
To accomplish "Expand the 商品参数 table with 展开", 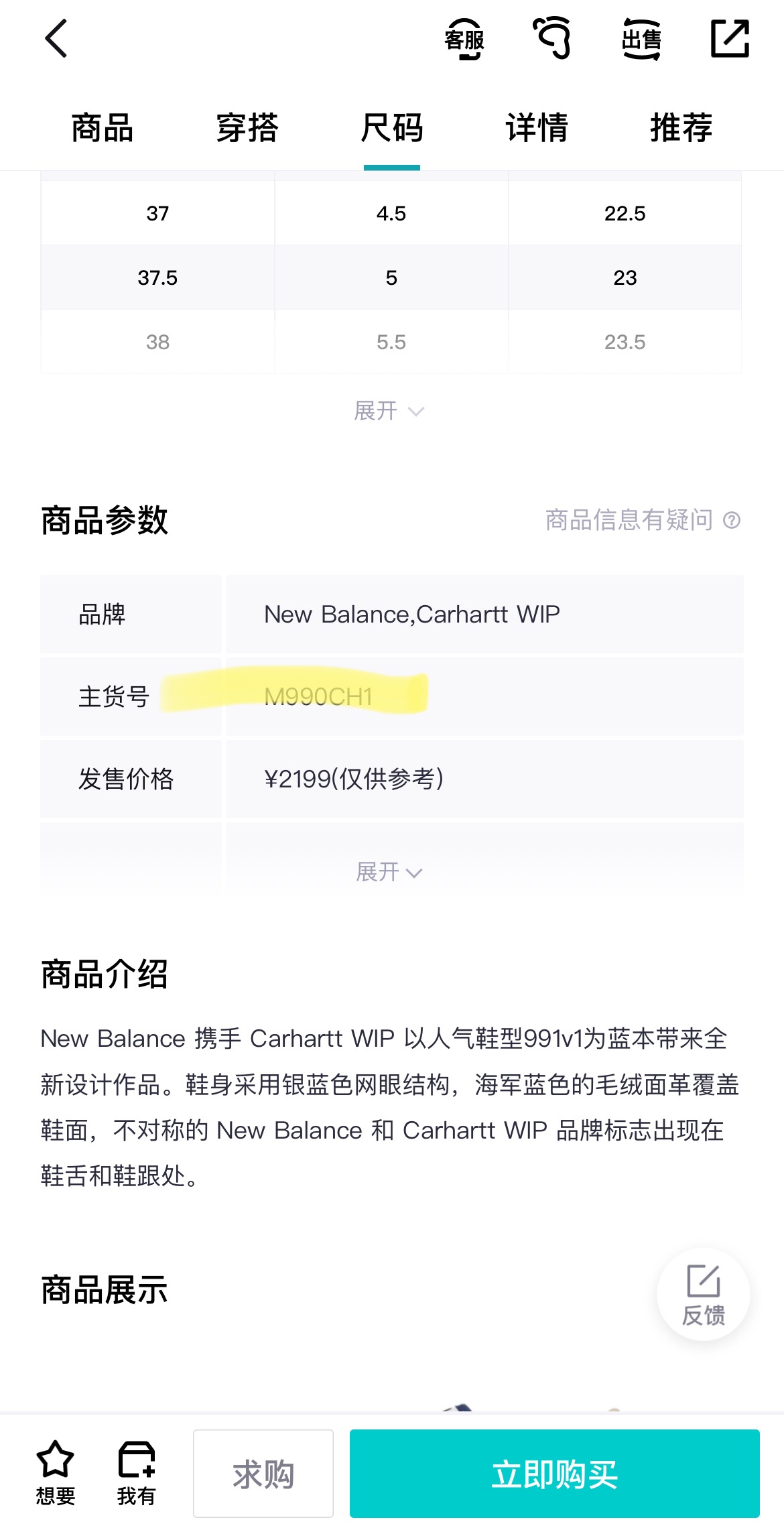I will coord(389,872).
